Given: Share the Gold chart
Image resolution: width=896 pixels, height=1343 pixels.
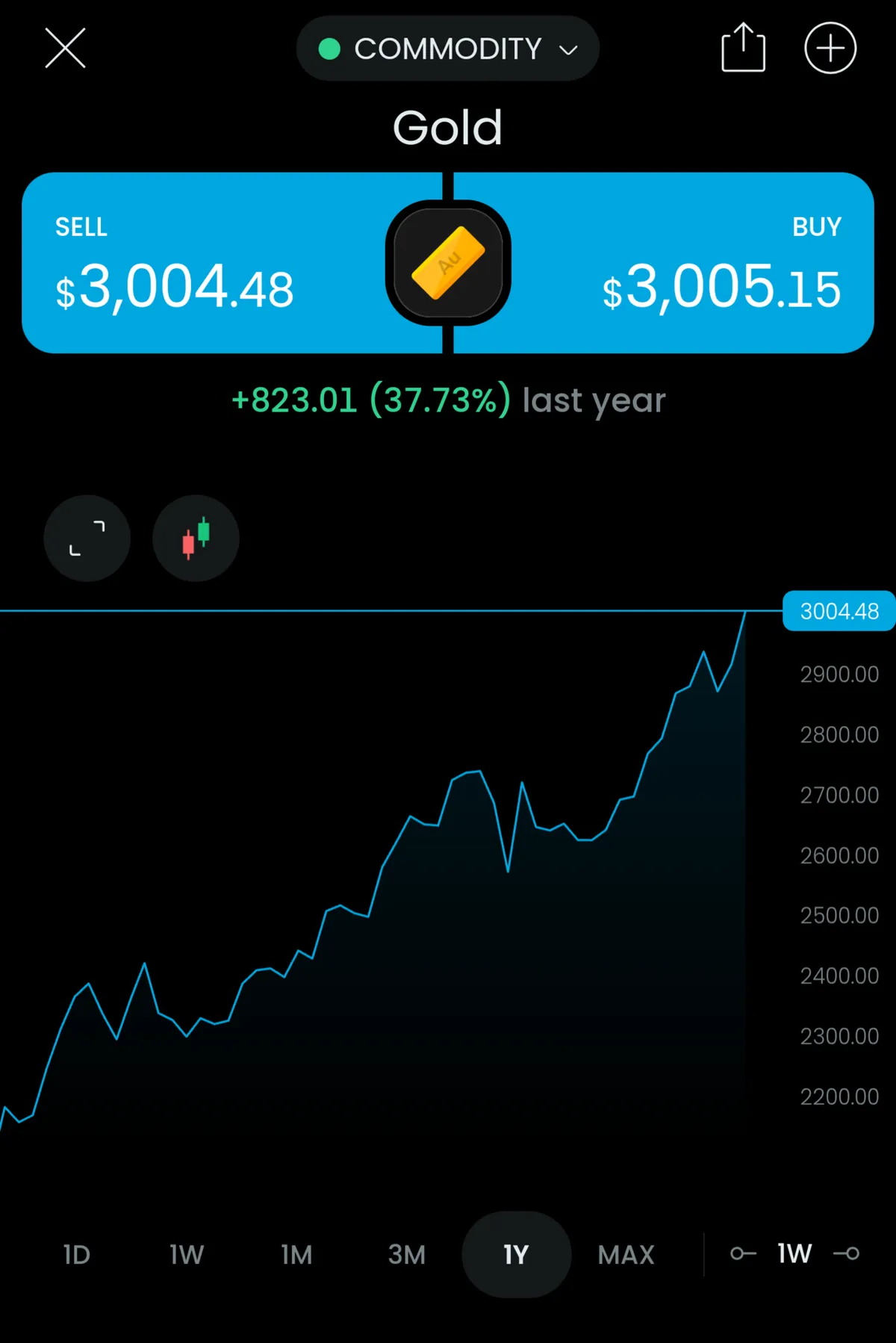Looking at the screenshot, I should coord(743,49).
